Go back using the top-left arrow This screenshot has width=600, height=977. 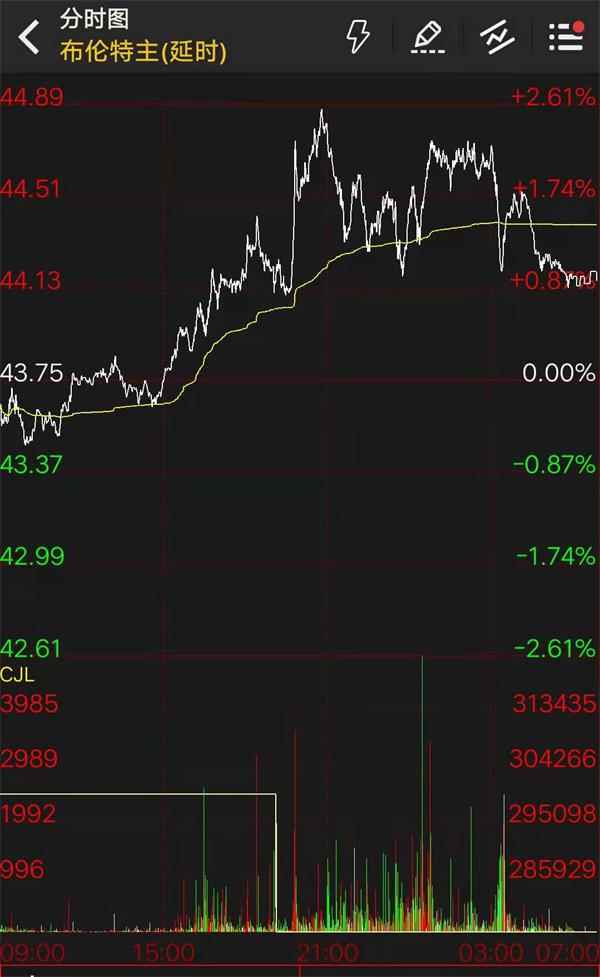(x=29, y=37)
